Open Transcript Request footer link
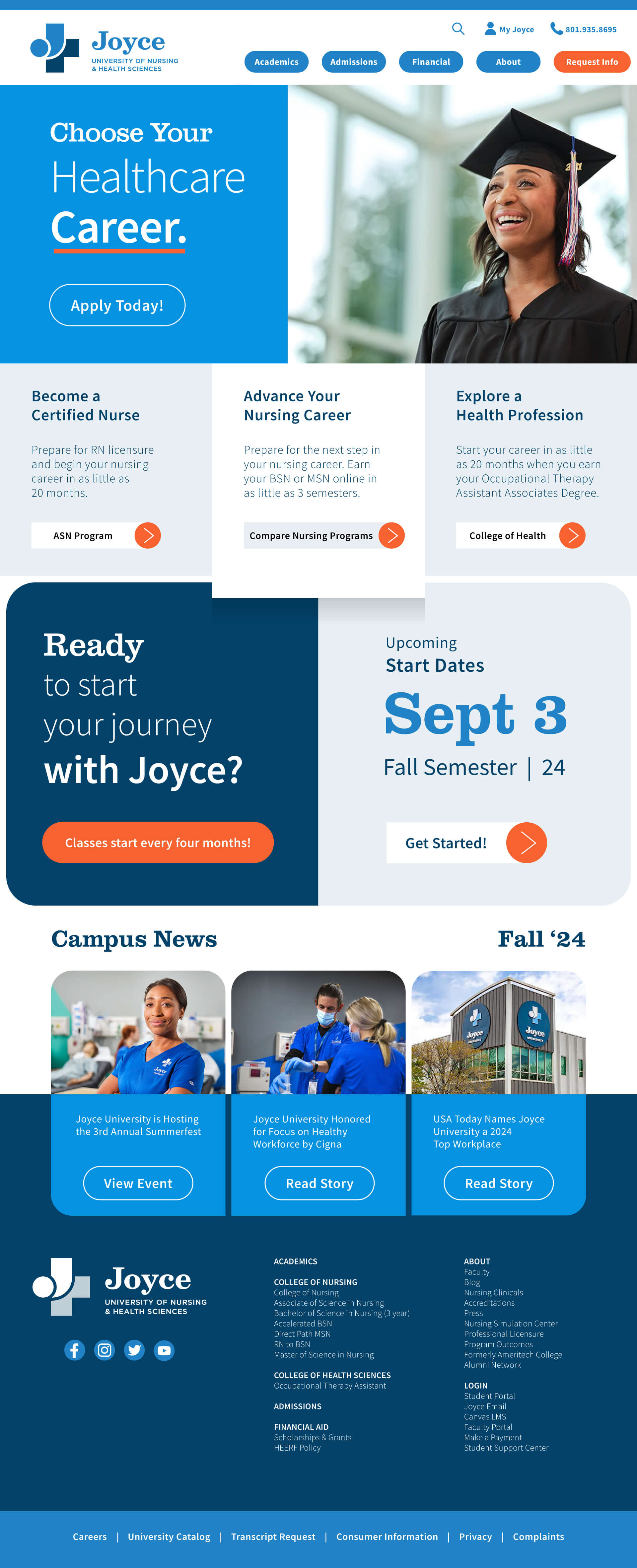The image size is (637, 1568). (x=273, y=1536)
